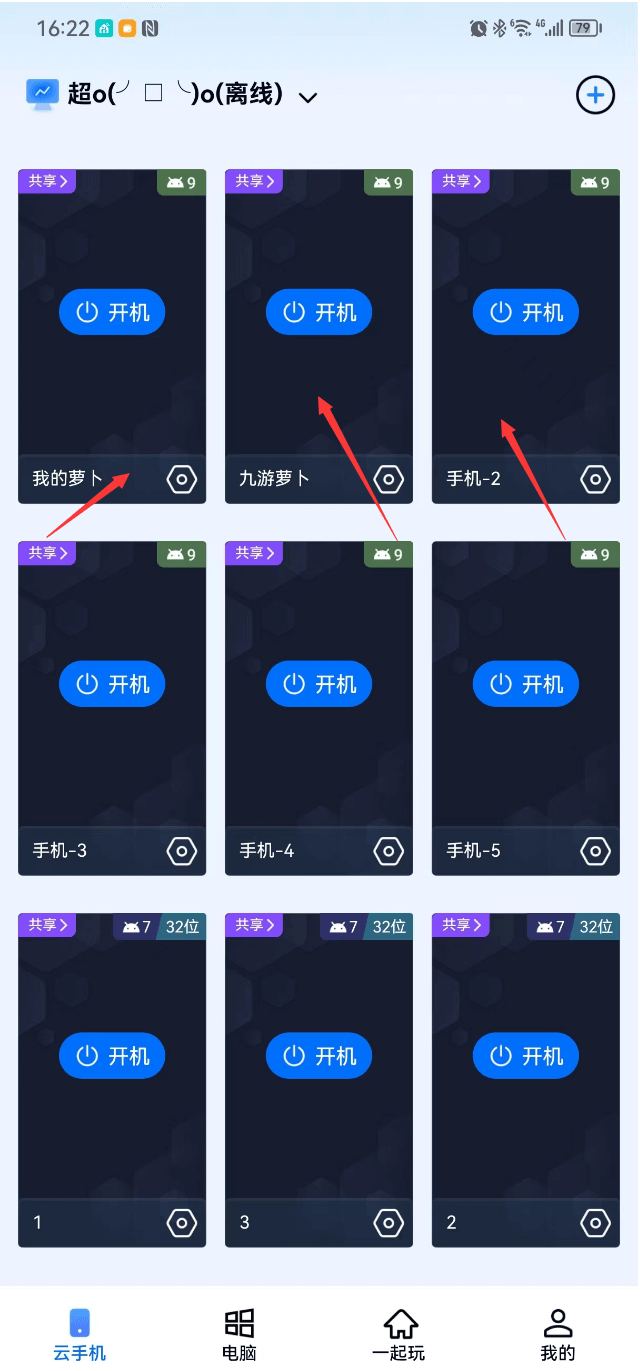The image size is (640, 1371).
Task: Power on the 九游萝卜 cloud phone
Action: (x=319, y=312)
